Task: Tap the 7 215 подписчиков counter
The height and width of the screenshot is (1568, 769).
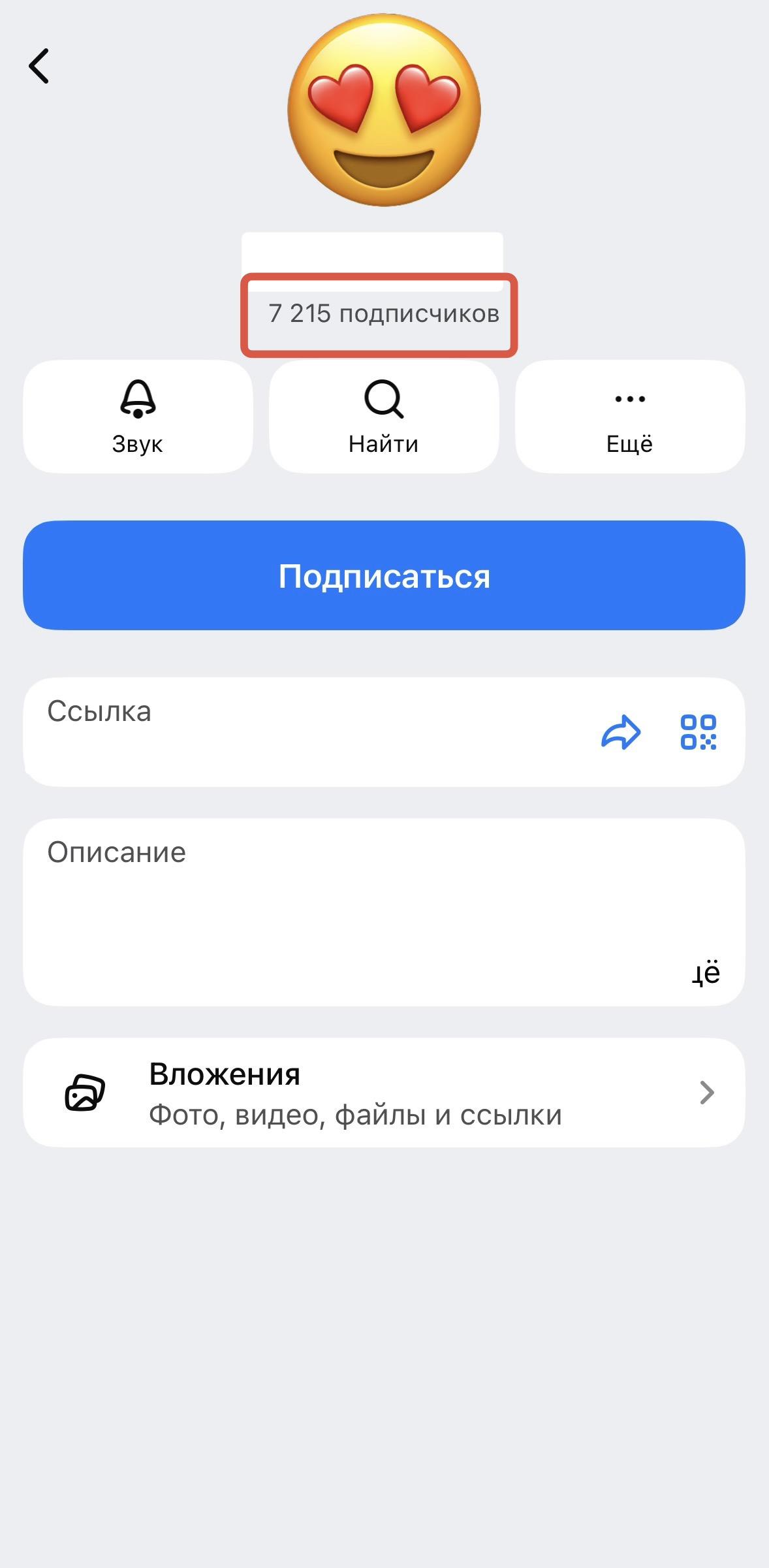Action: pos(384,314)
